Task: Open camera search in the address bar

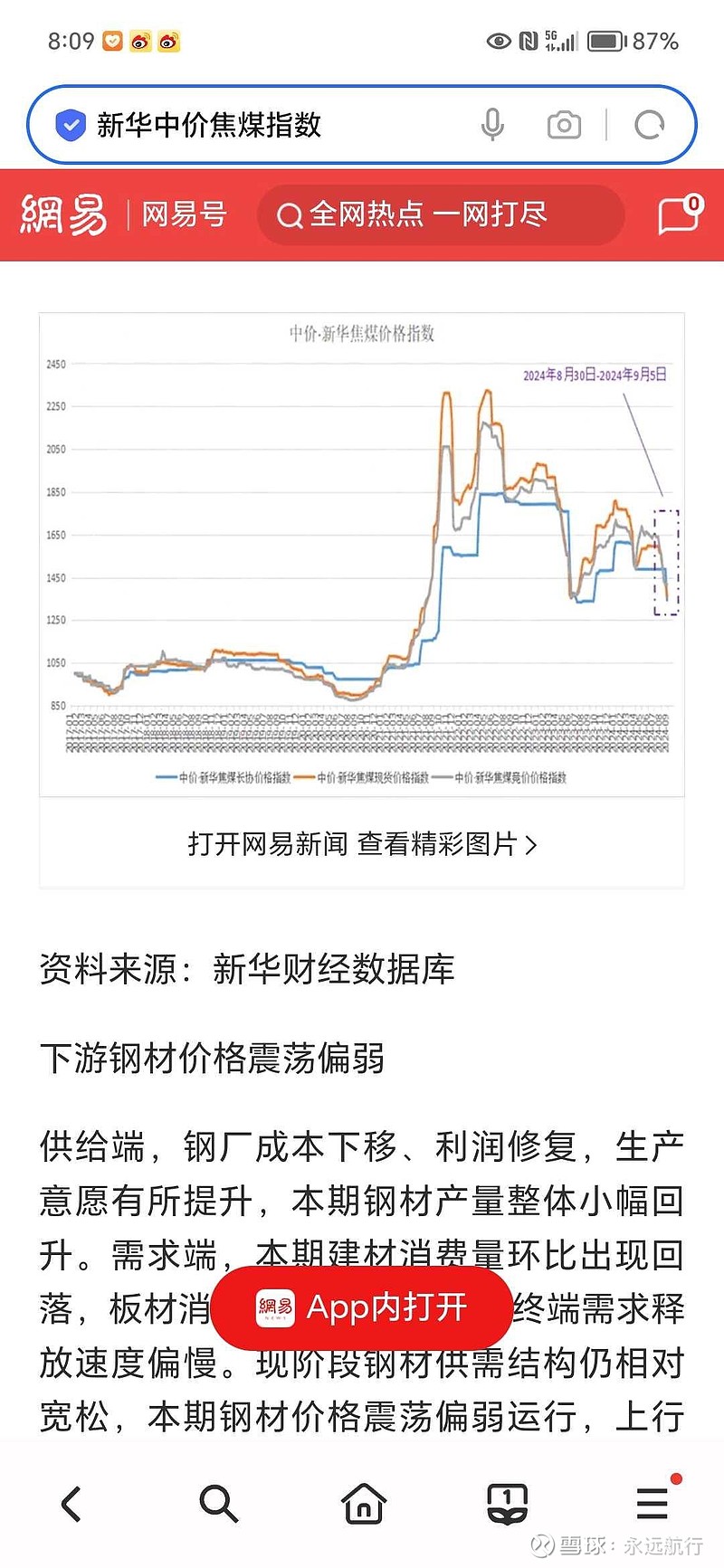Action: 564,125
